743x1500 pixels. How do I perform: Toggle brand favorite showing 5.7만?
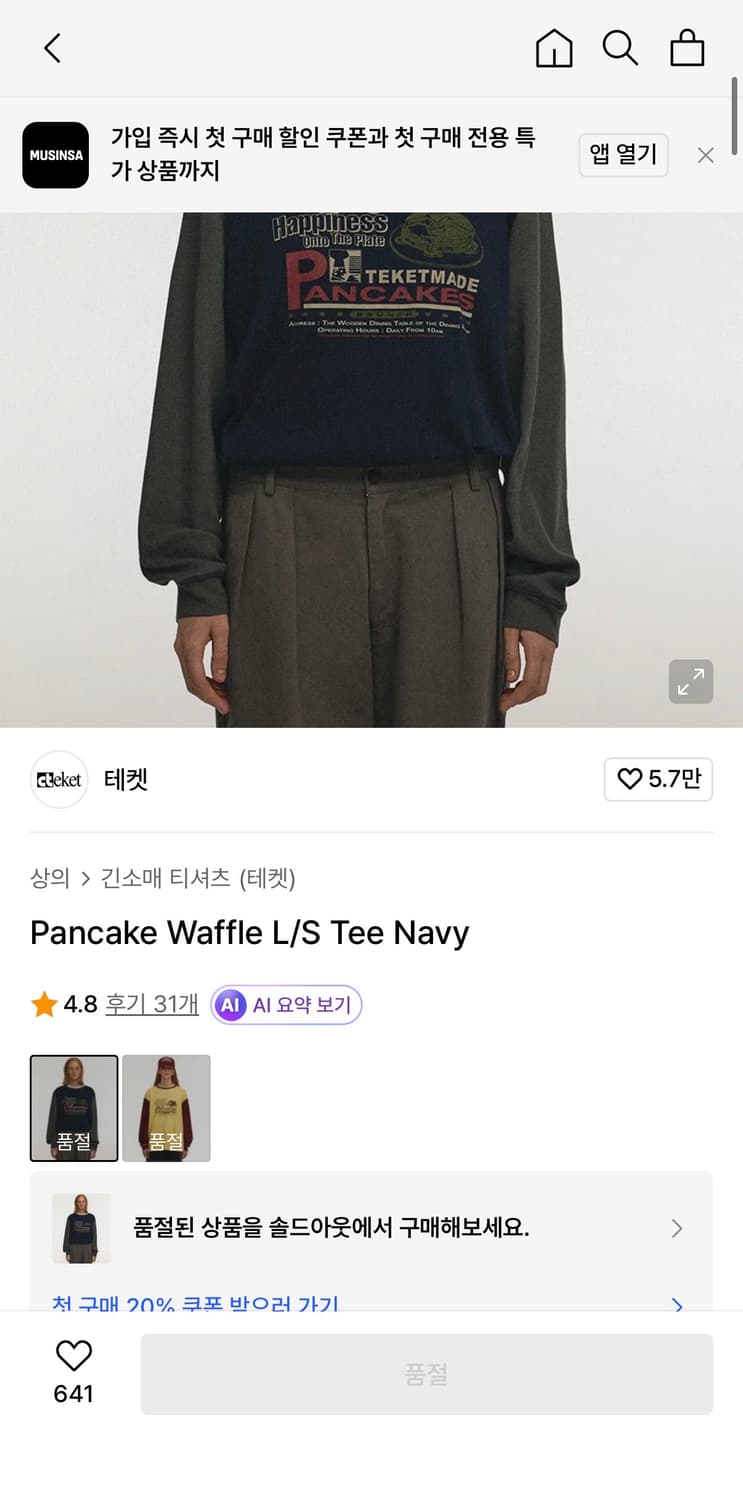[x=658, y=780]
